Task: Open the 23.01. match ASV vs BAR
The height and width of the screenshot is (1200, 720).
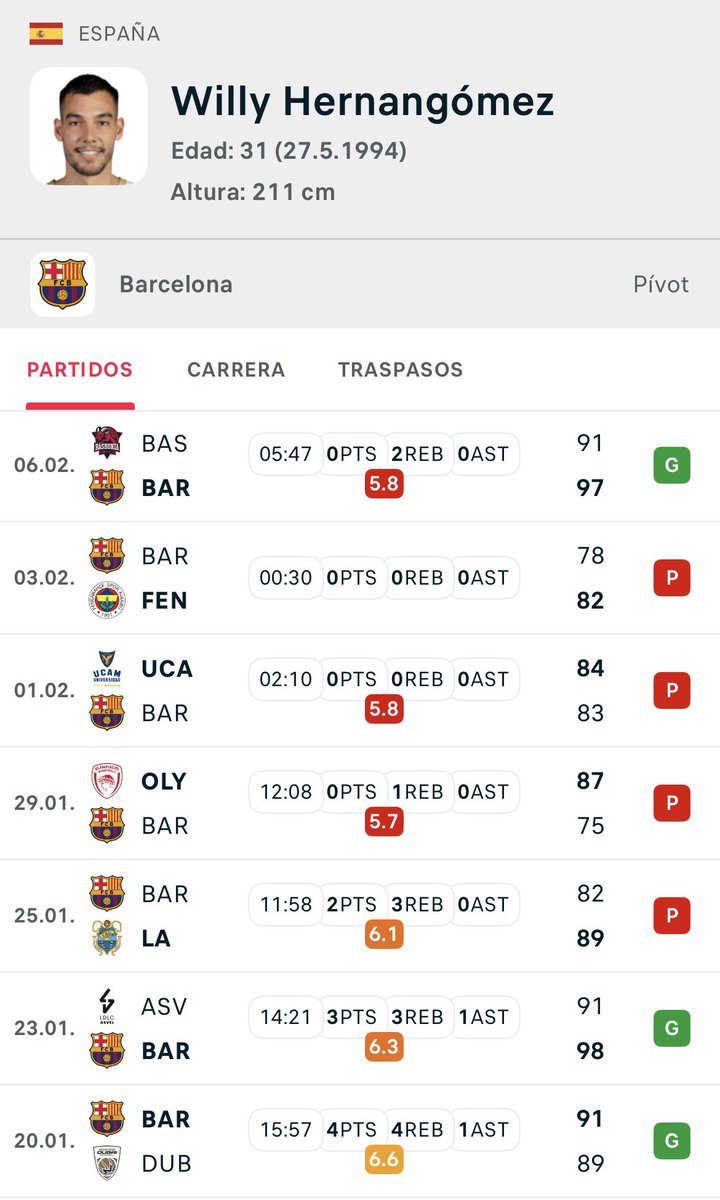Action: [x=360, y=1028]
